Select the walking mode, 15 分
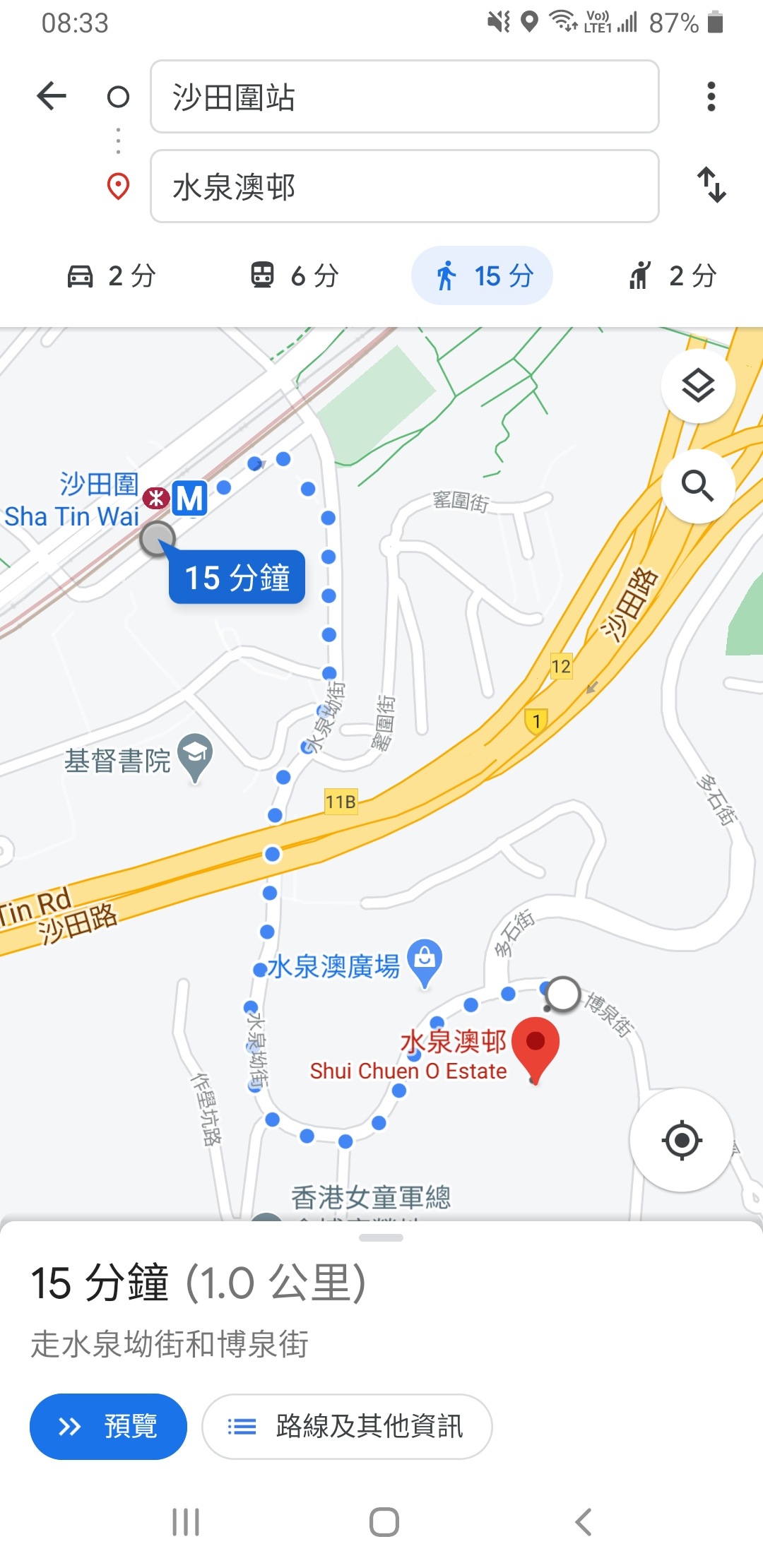The height and width of the screenshot is (1568, 763). click(x=483, y=275)
